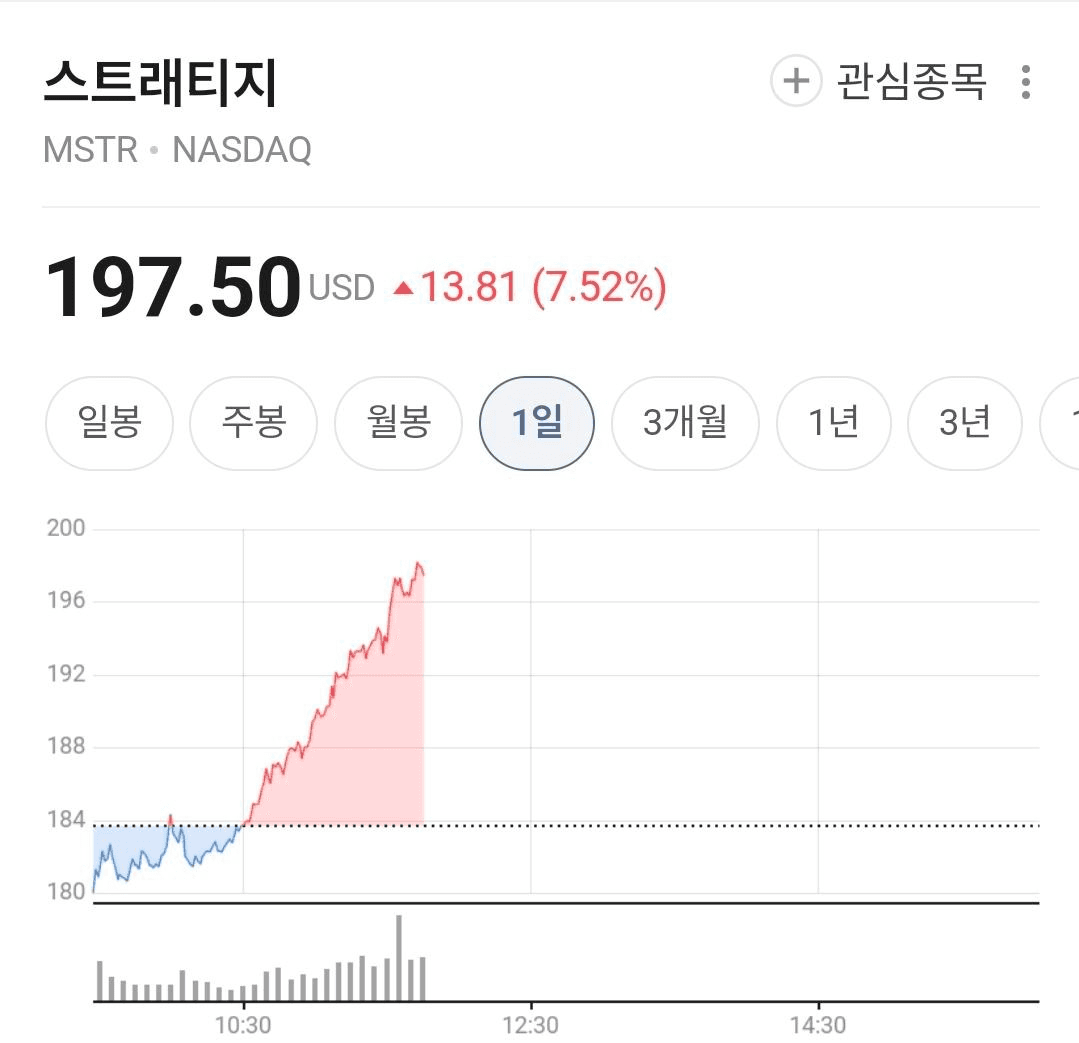1079x1043 pixels.
Task: Switch chart to 일봉 view
Action: tap(109, 423)
